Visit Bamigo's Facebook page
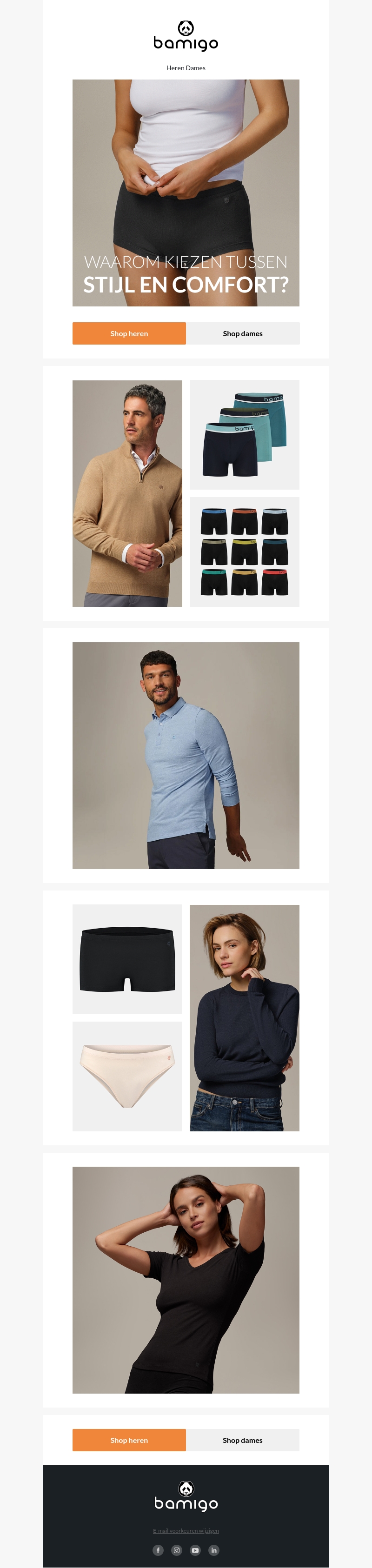Viewport: 372px width, 1568px height. coord(158,1550)
